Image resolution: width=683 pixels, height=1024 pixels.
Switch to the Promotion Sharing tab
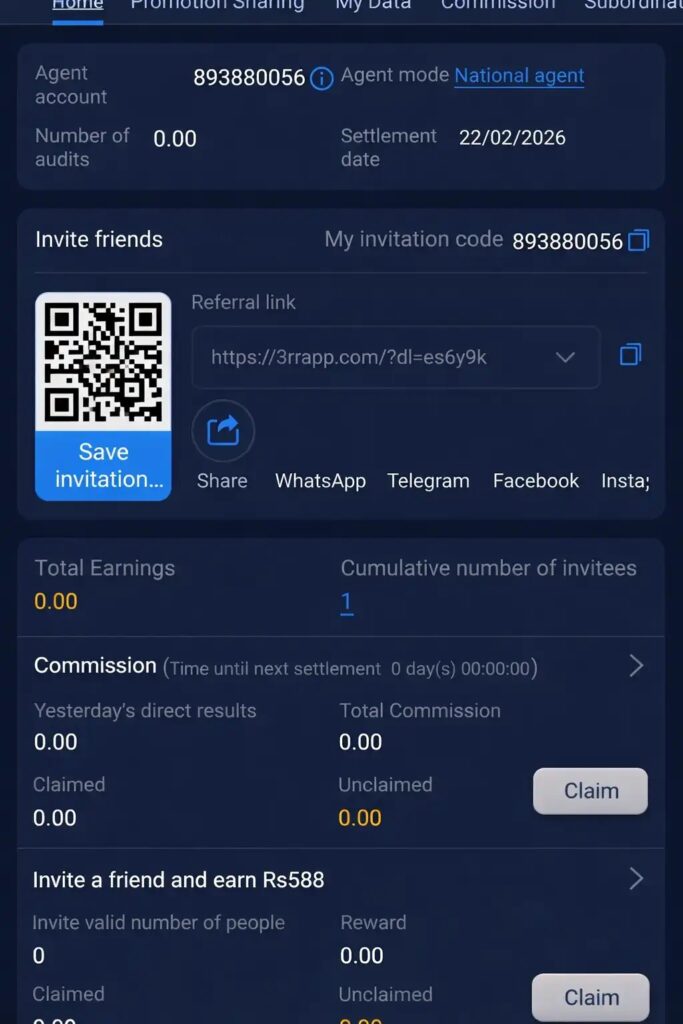pos(217,5)
